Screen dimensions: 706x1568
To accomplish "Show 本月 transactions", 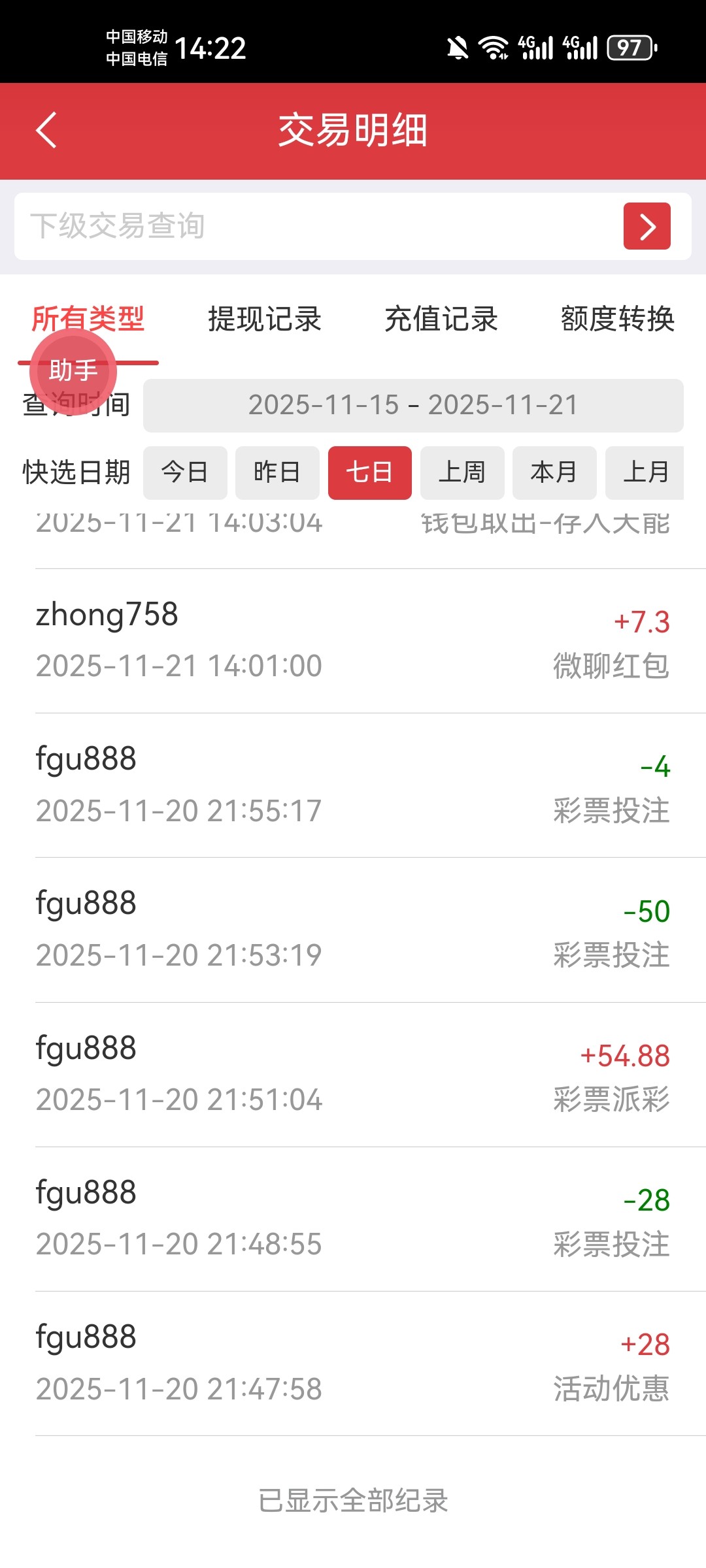I will (554, 472).
